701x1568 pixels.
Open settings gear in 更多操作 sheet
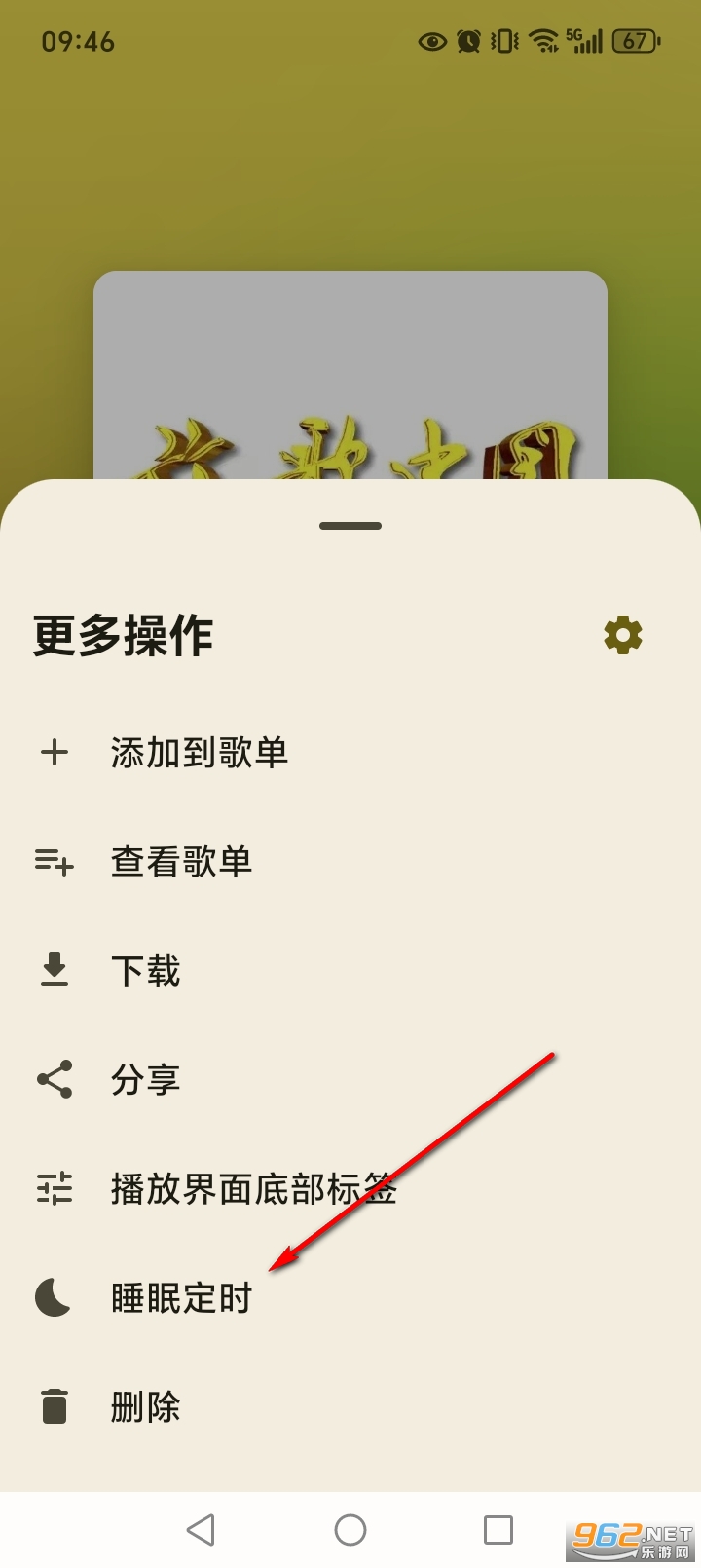pos(623,635)
